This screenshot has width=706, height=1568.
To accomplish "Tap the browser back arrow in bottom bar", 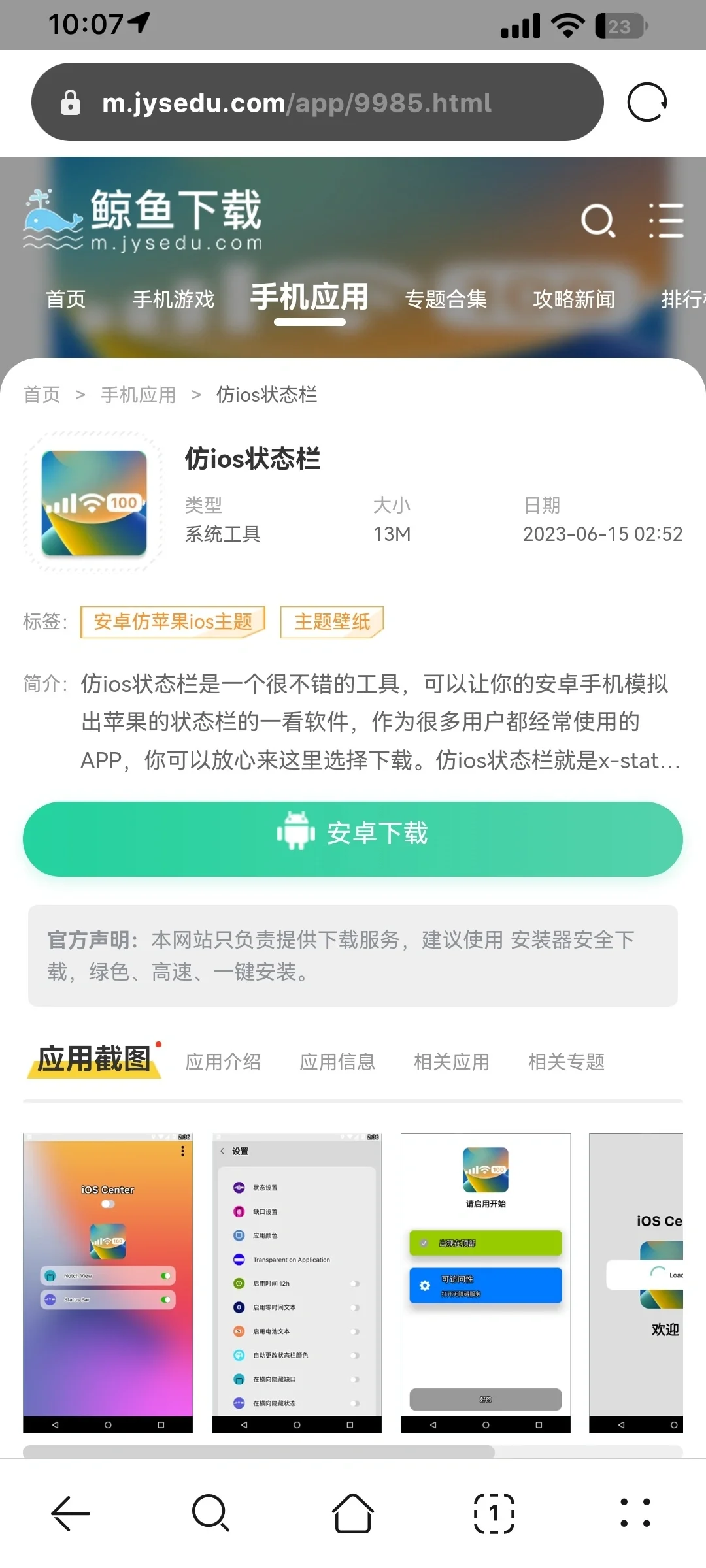I will coord(69,1514).
